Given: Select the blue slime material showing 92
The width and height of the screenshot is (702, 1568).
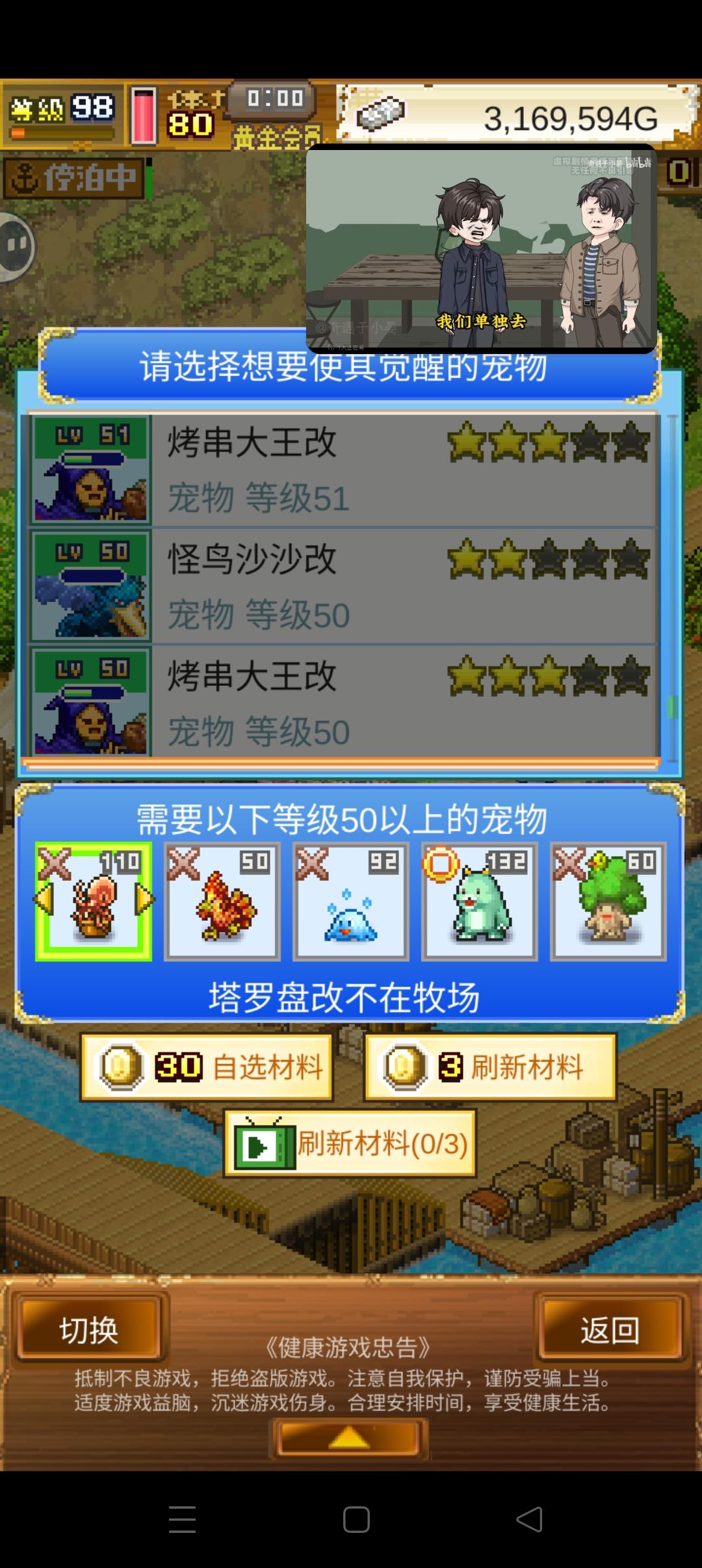Looking at the screenshot, I should 350,900.
